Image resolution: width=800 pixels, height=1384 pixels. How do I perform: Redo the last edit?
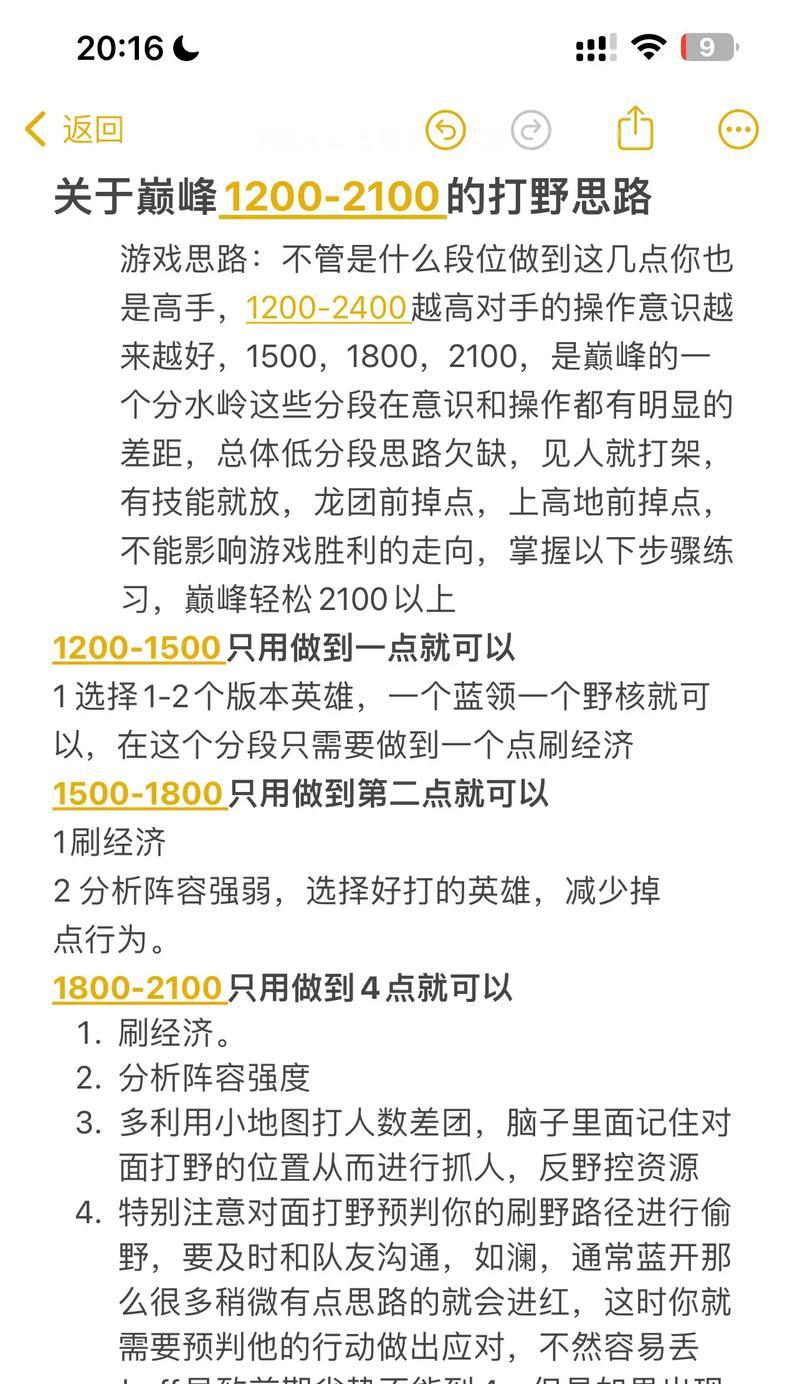(x=531, y=130)
